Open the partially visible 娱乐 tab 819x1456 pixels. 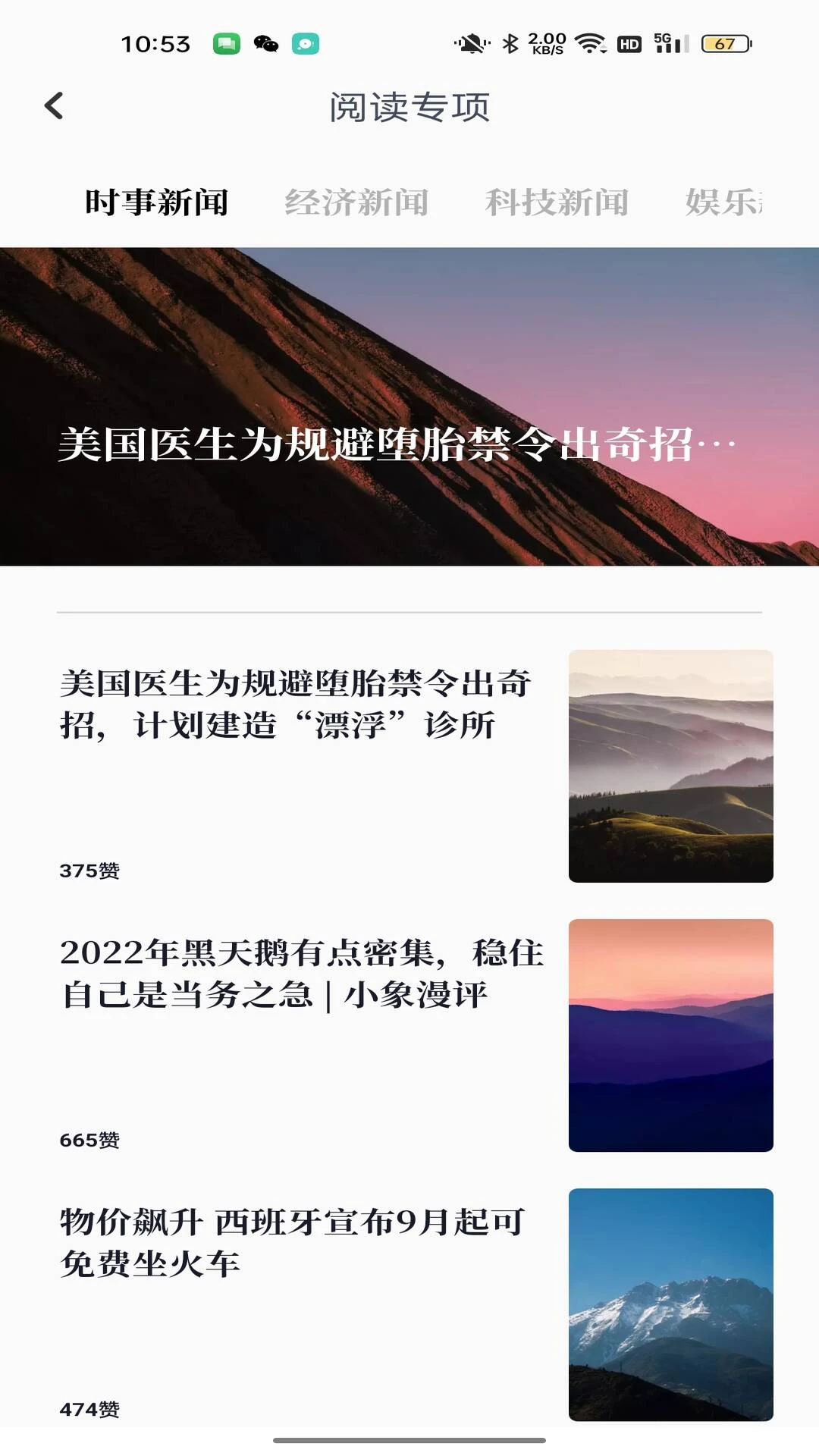pyautogui.click(x=724, y=202)
